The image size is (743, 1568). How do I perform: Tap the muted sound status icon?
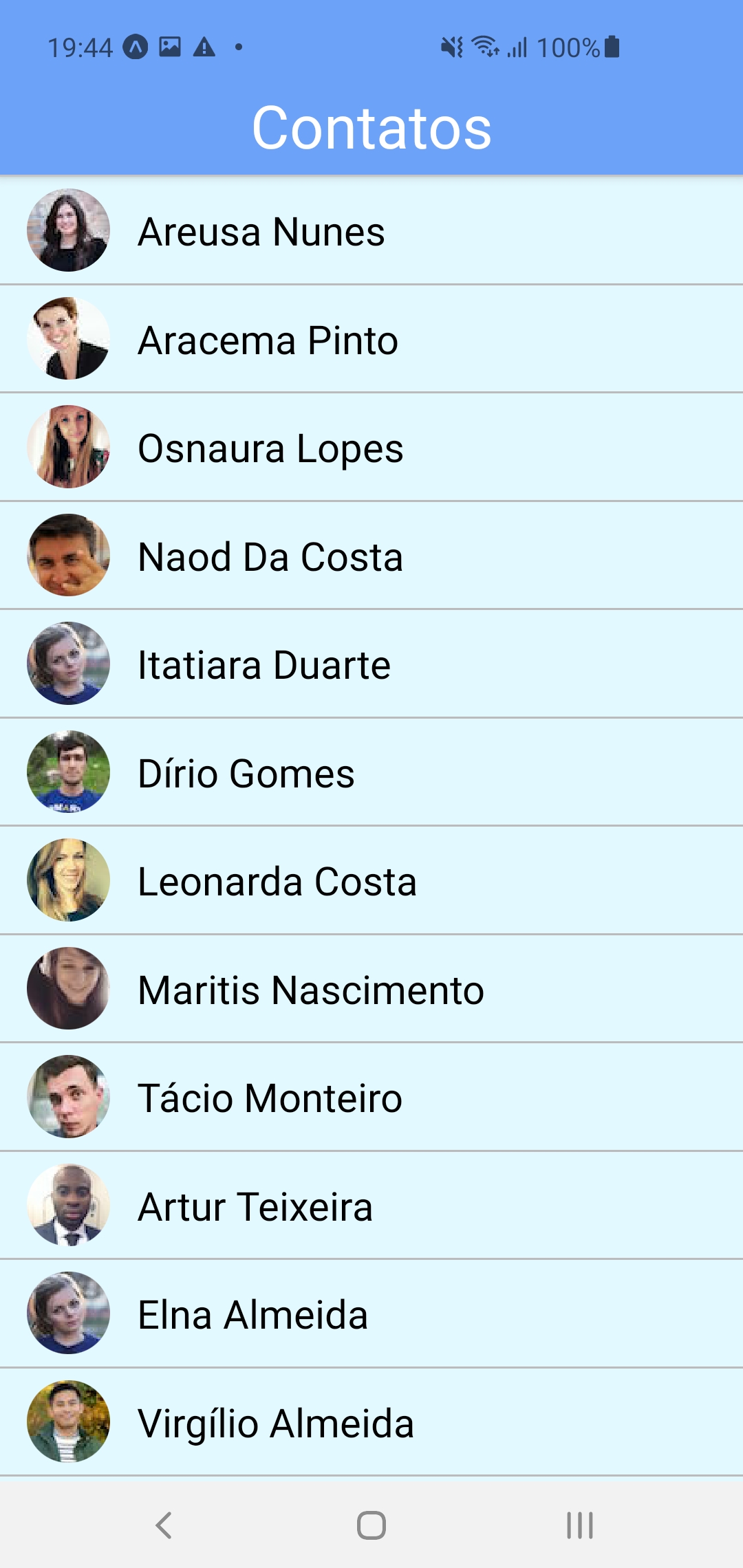click(x=451, y=47)
